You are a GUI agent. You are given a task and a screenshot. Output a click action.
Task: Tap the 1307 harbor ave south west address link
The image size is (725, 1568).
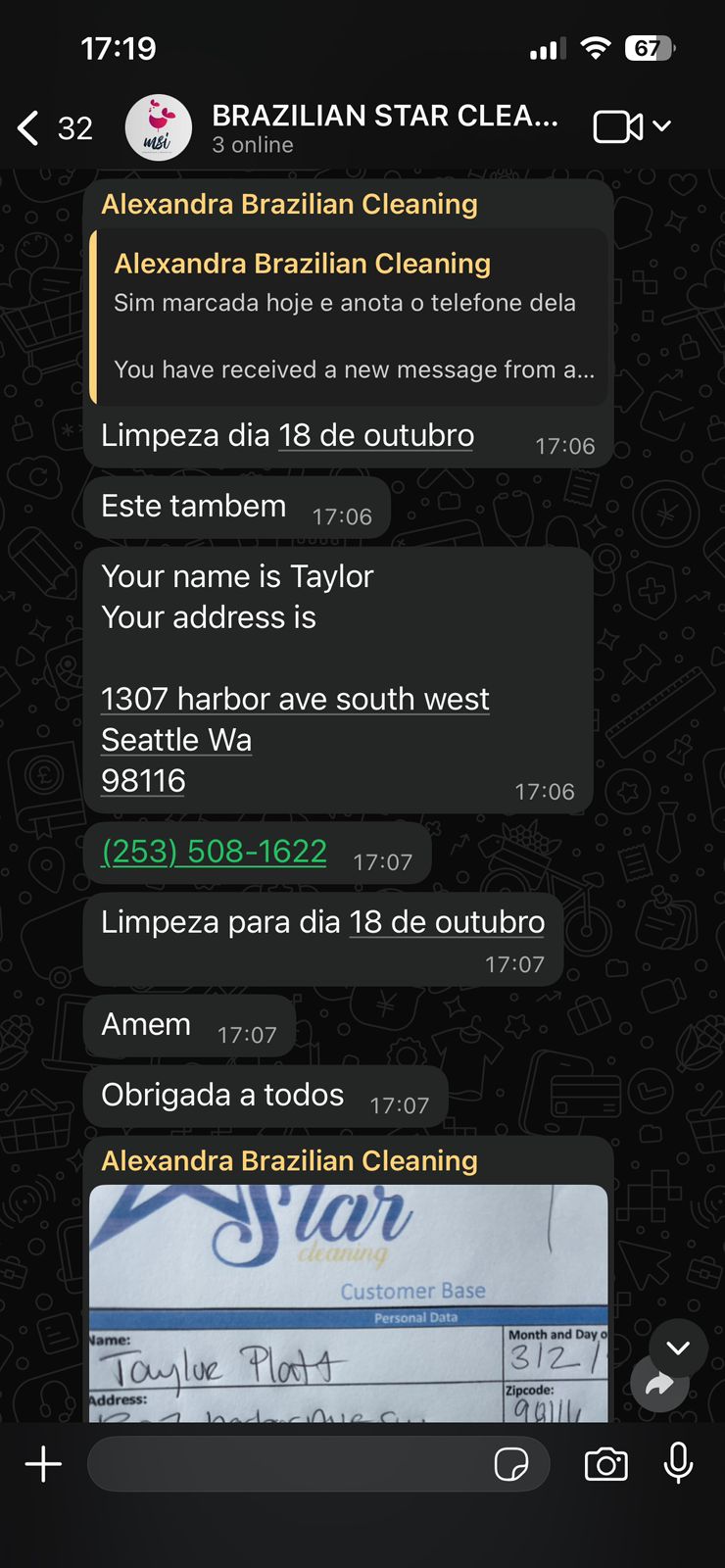(295, 700)
